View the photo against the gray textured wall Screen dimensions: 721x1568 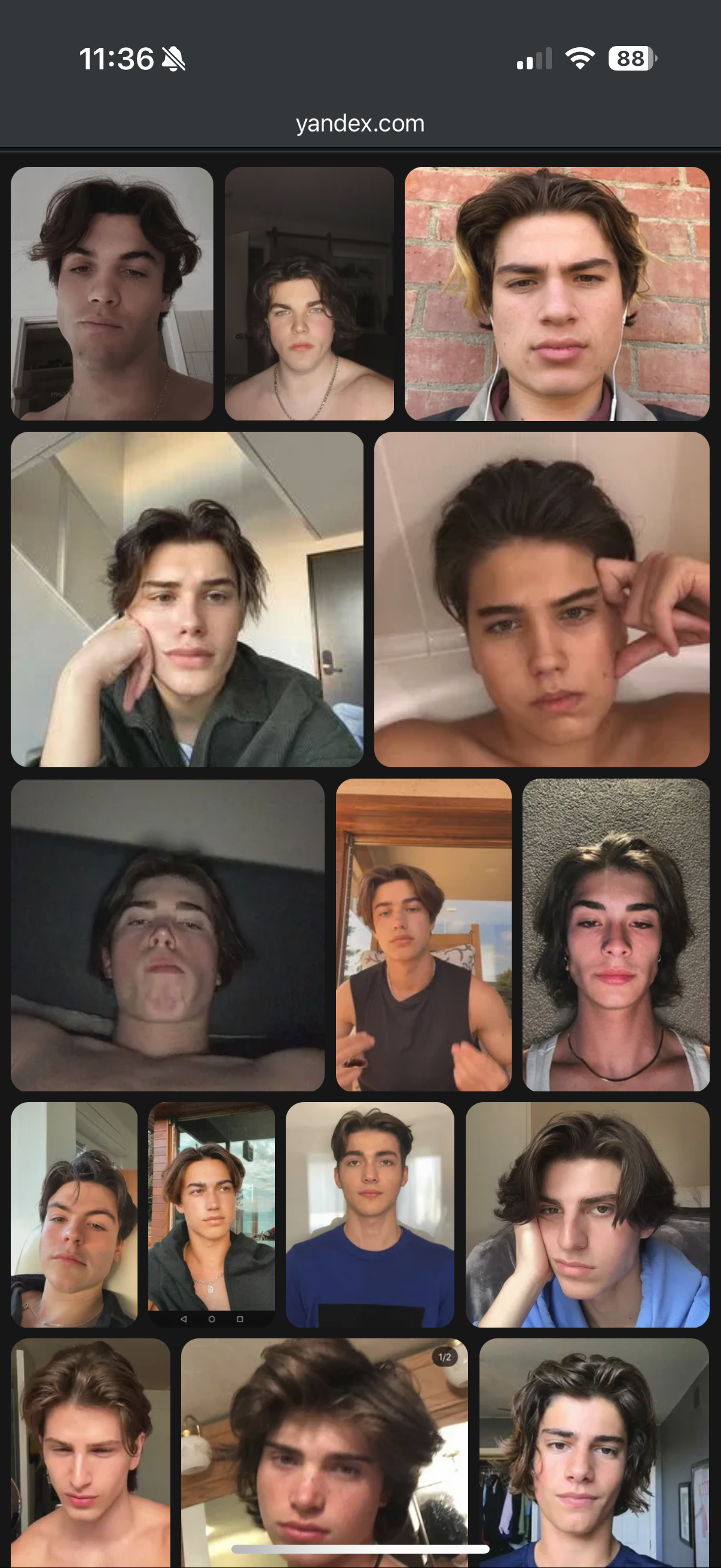point(616,935)
